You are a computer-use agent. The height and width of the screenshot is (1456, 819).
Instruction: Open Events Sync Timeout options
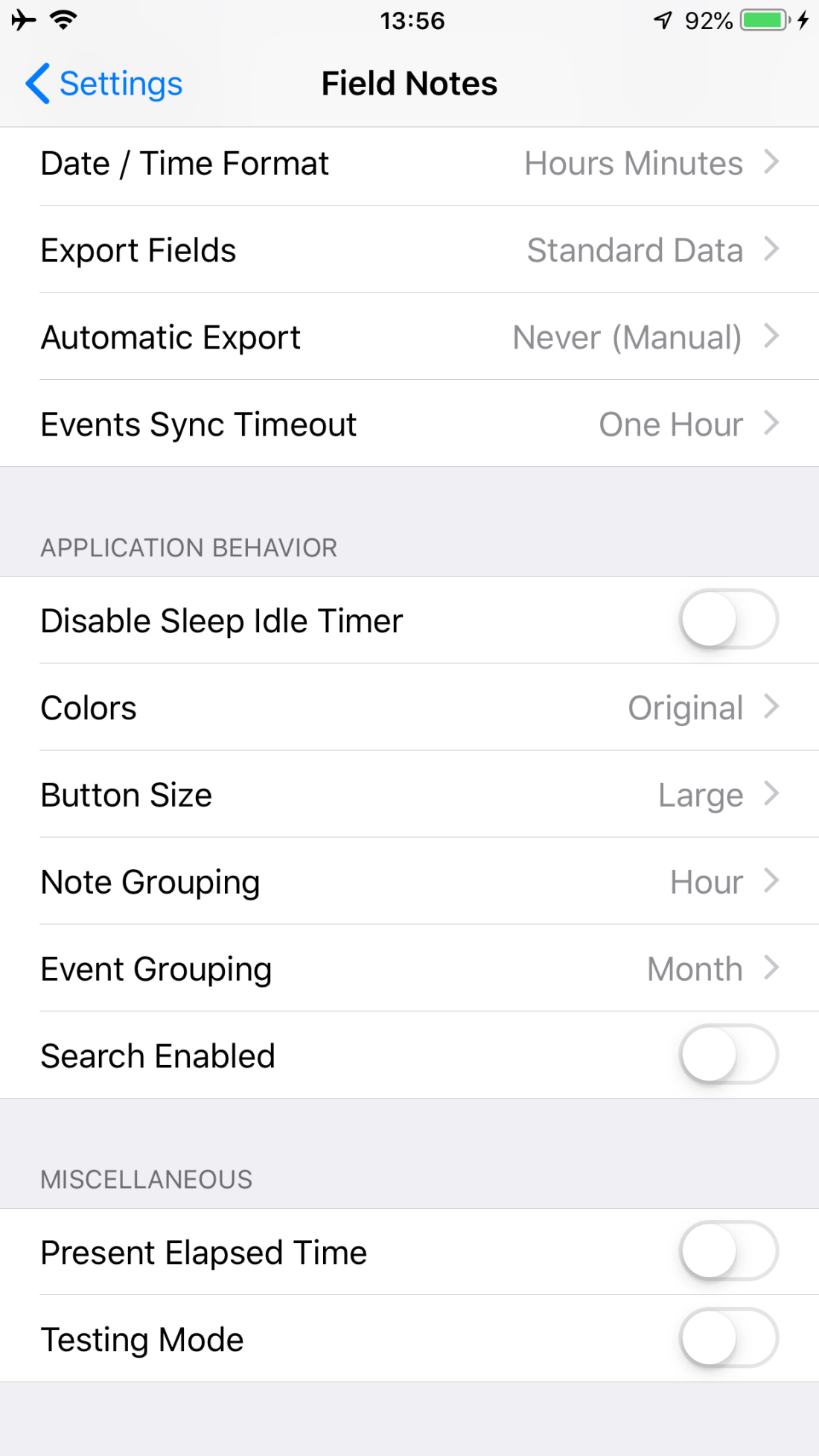click(x=409, y=425)
